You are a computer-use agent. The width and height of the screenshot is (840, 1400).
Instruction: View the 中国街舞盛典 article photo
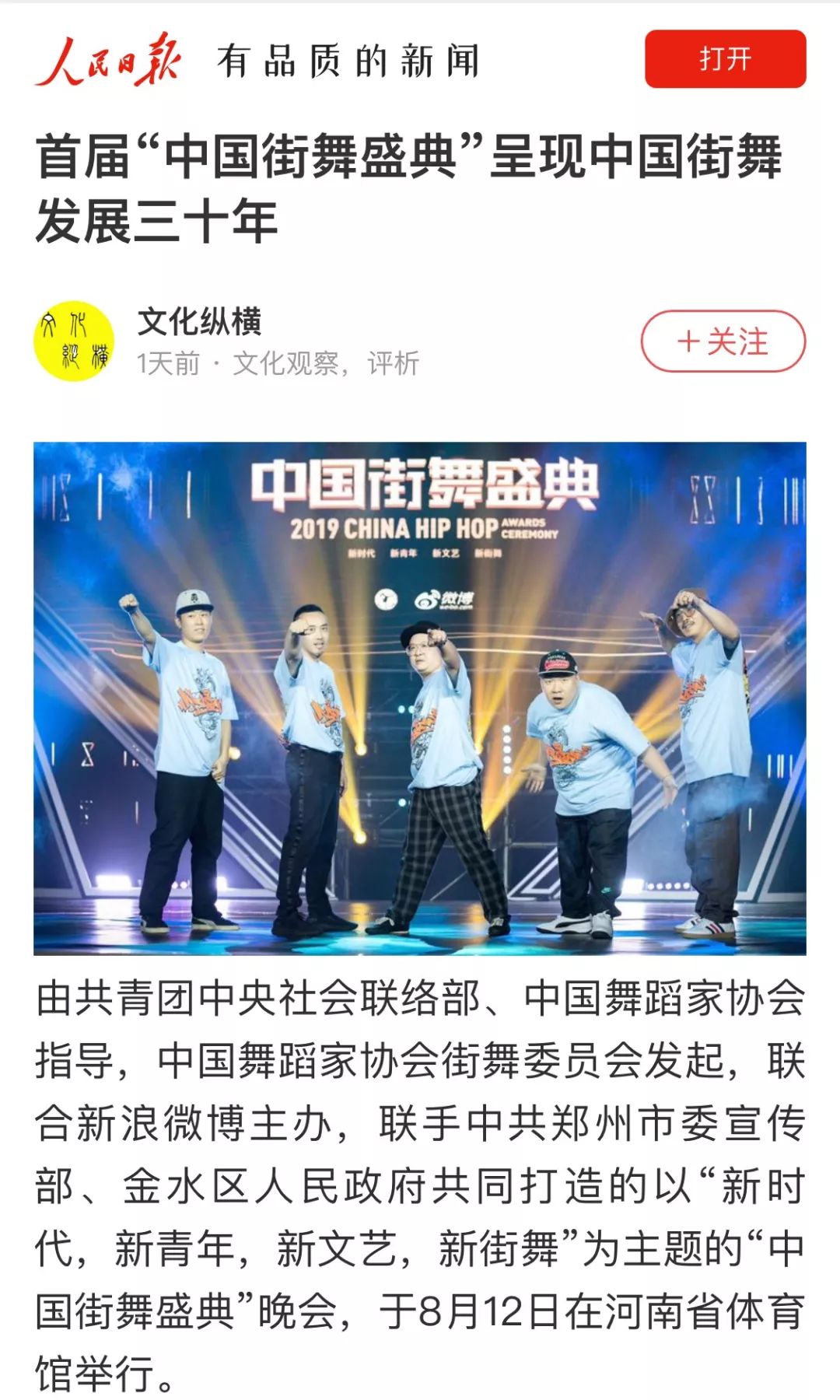click(419, 698)
